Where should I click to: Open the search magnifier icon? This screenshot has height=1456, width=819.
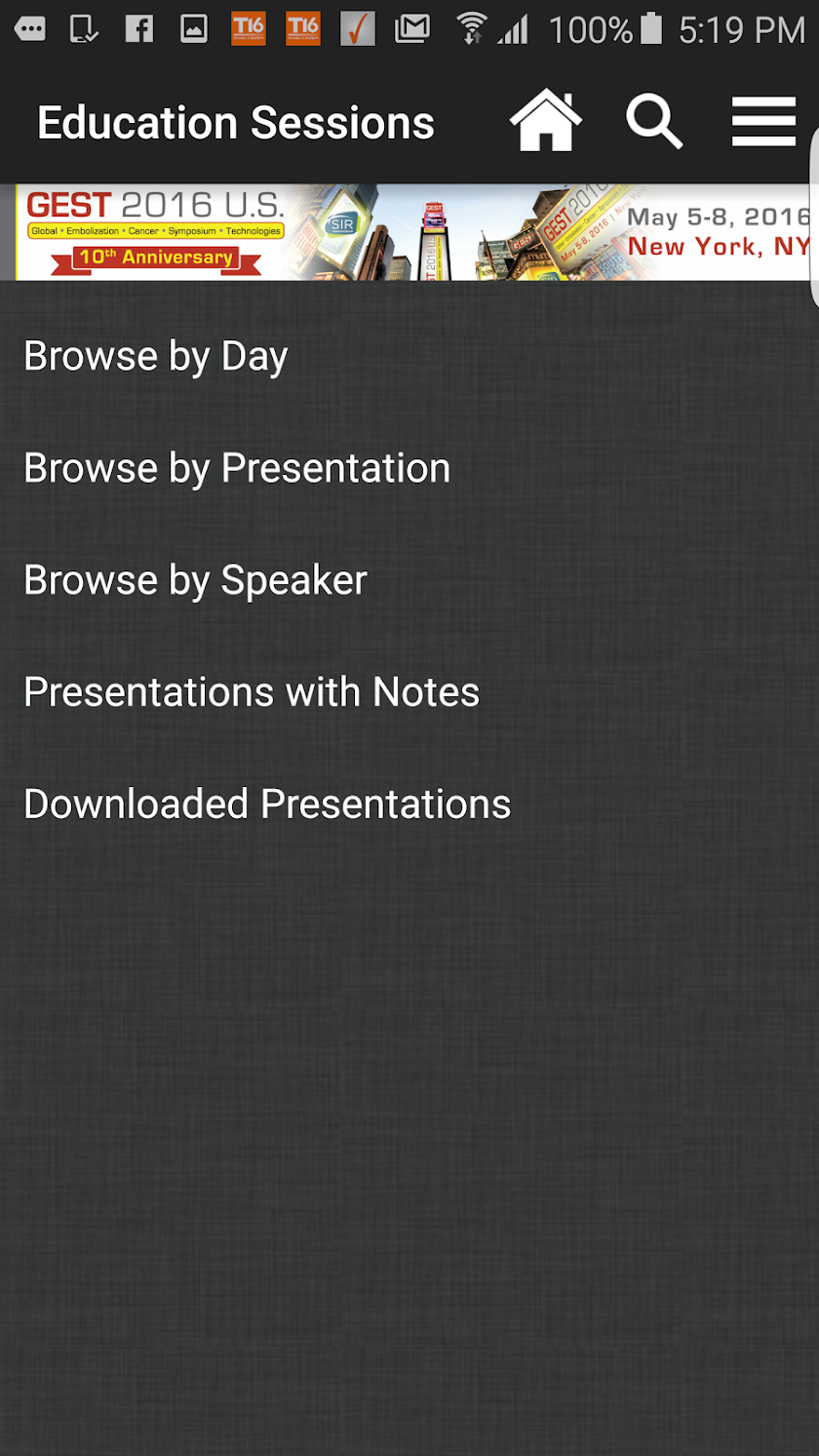coord(653,122)
